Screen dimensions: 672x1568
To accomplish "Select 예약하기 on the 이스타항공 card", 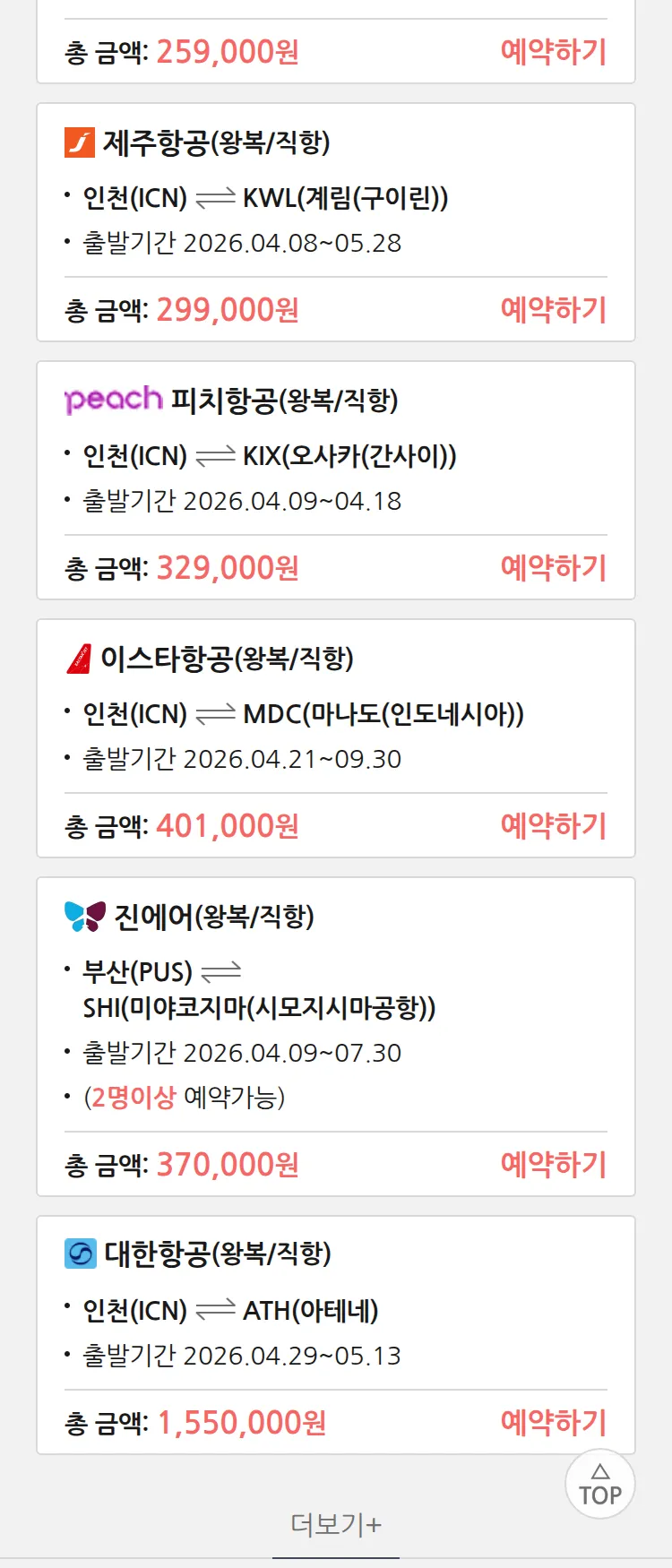I will [553, 826].
